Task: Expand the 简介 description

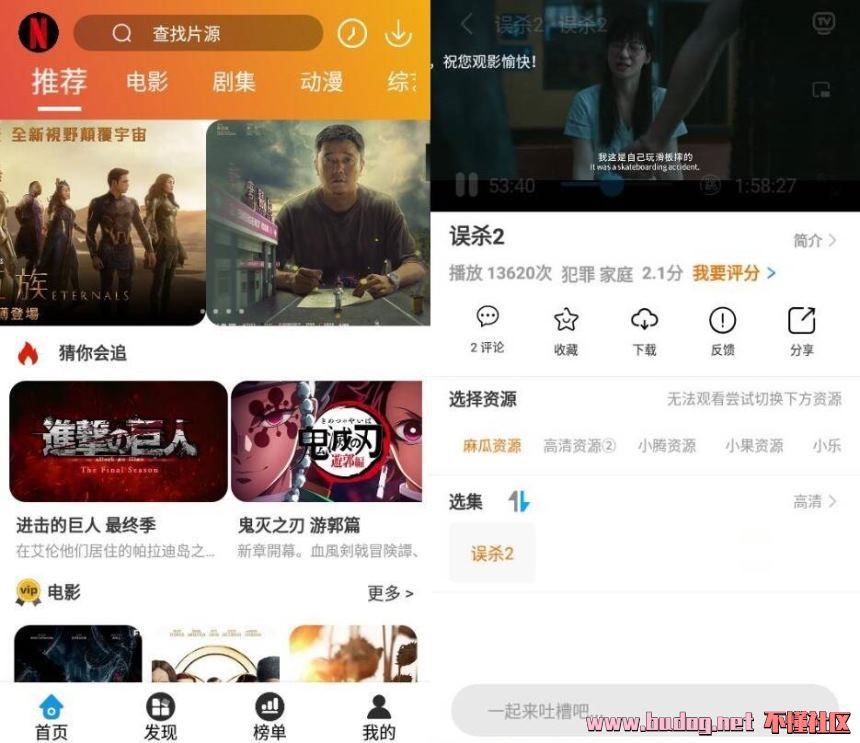Action: tap(814, 240)
